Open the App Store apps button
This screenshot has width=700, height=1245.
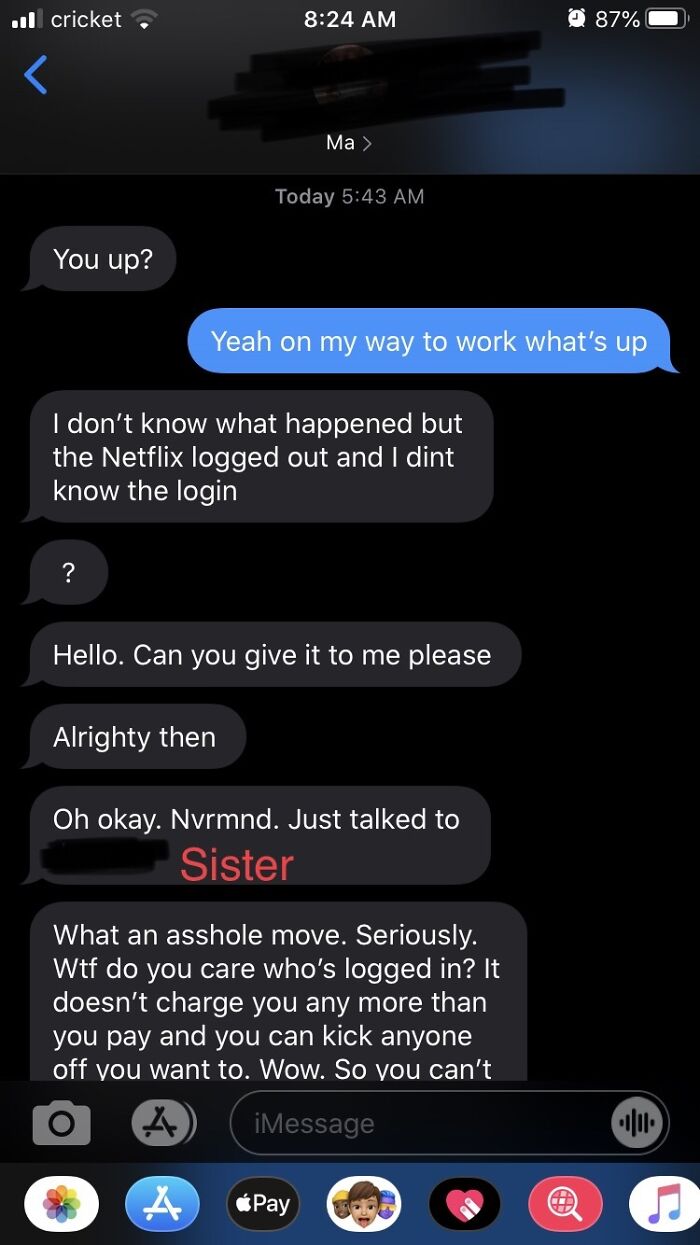point(161,1124)
